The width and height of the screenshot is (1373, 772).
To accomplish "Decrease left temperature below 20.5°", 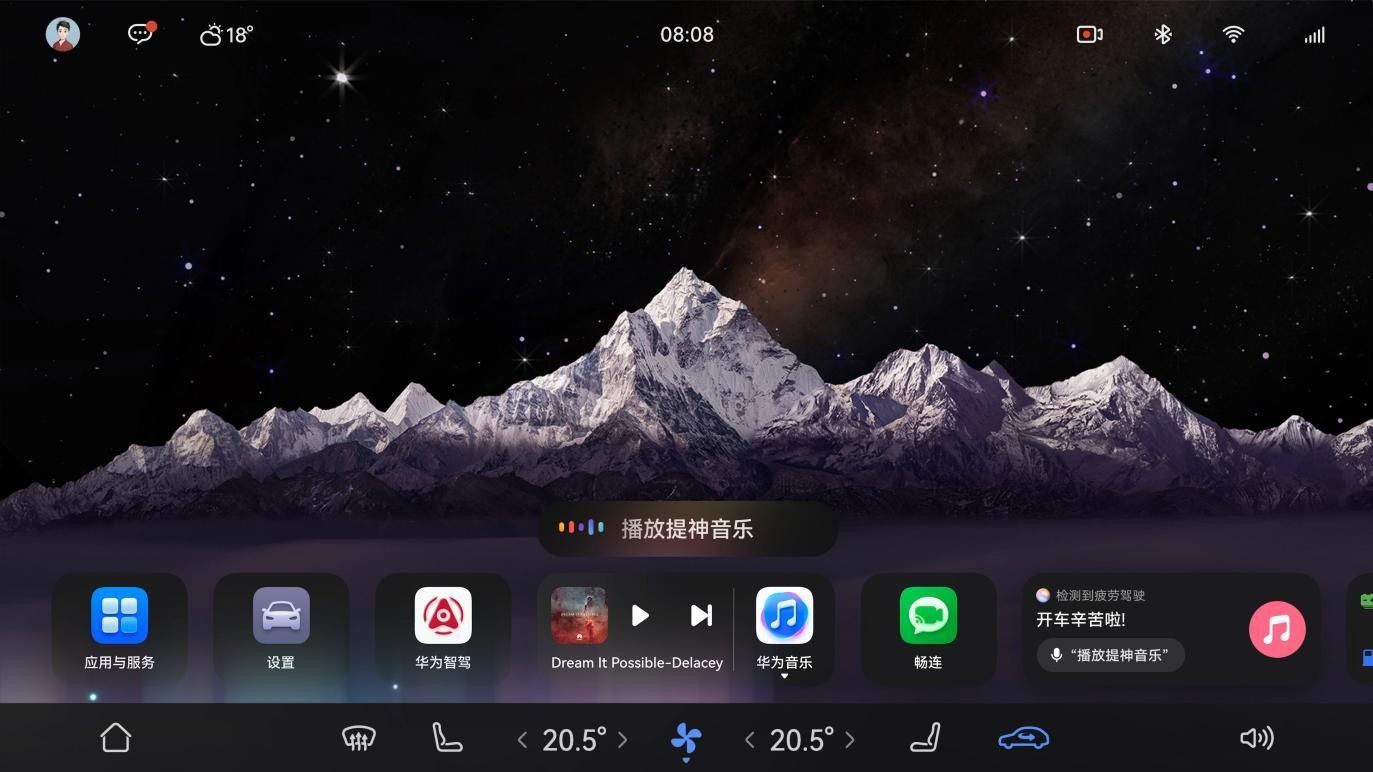I will click(522, 740).
